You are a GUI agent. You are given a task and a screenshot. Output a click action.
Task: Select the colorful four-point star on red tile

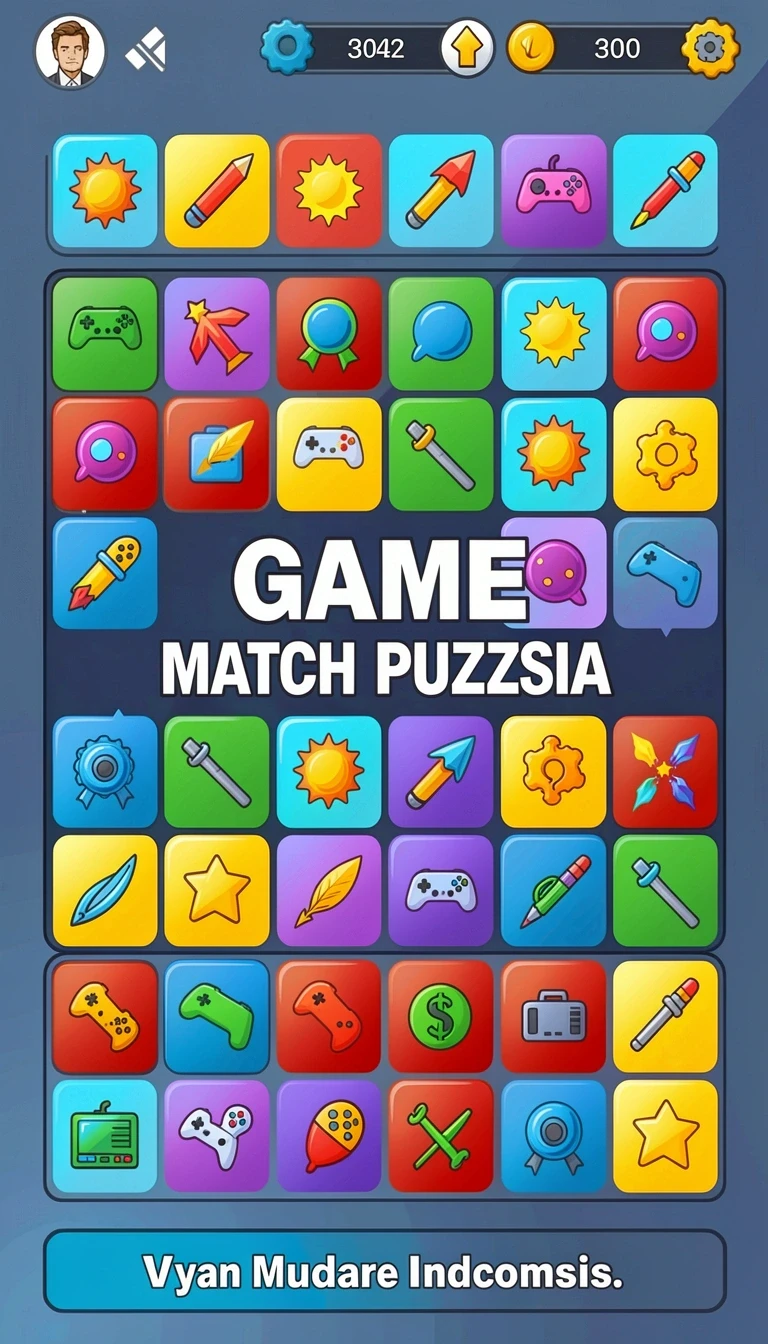coord(665,772)
